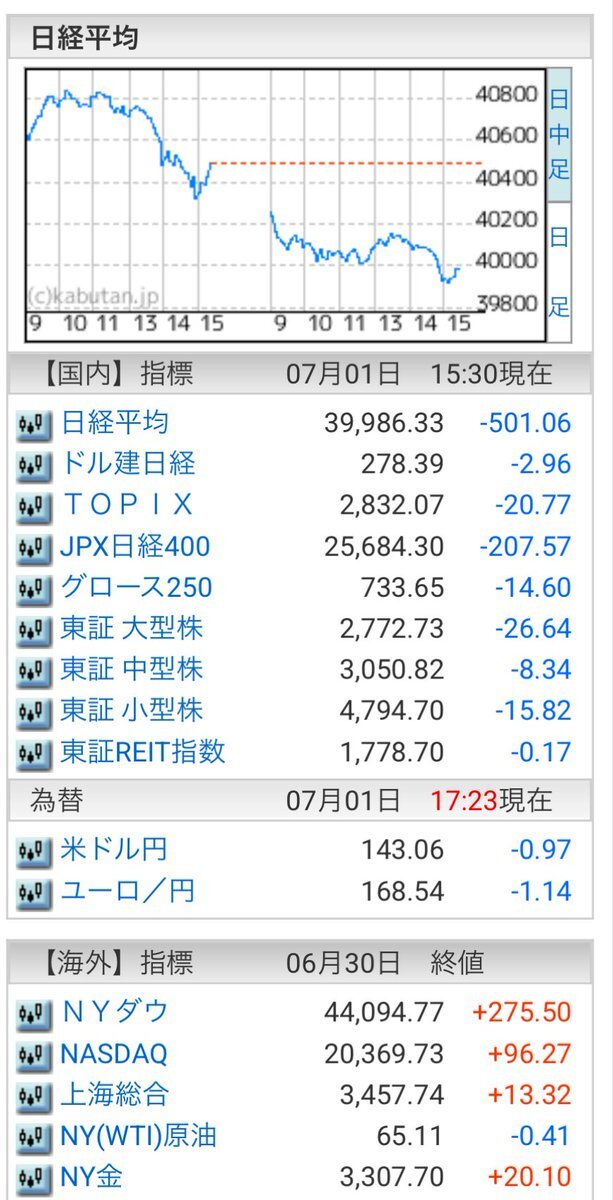Open the 日経平均 index link
613x1200 pixels.
click(114, 423)
